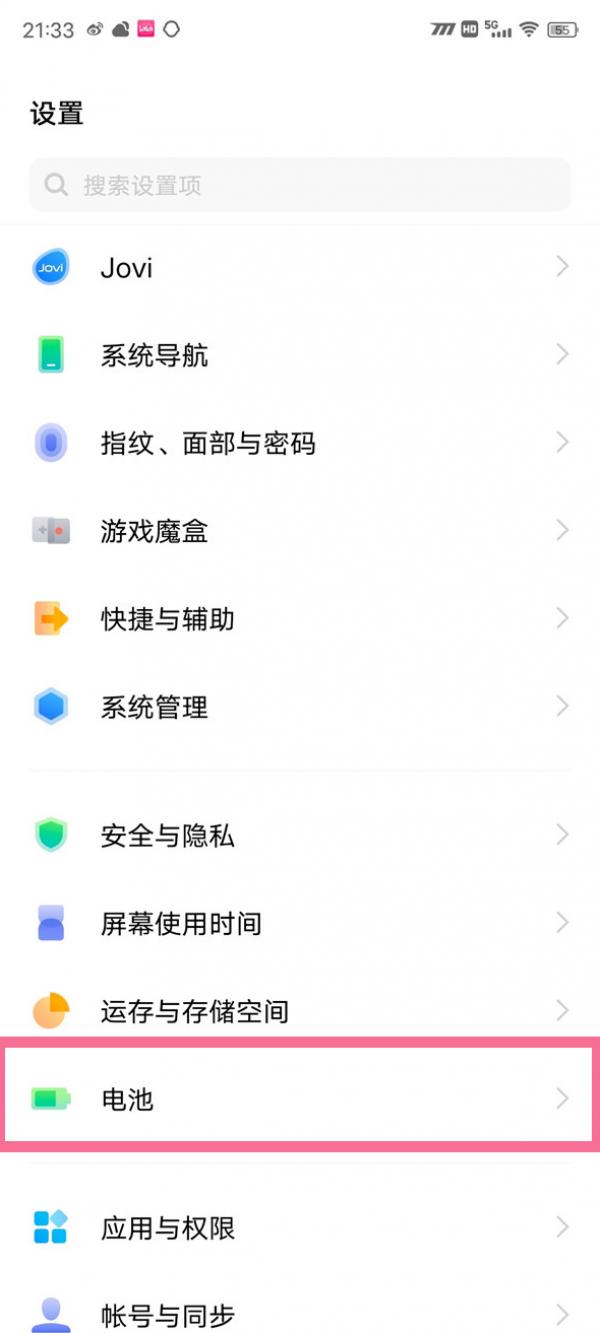Tap the 搜索设置项 search field
The height and width of the screenshot is (1333, 600).
click(300, 185)
